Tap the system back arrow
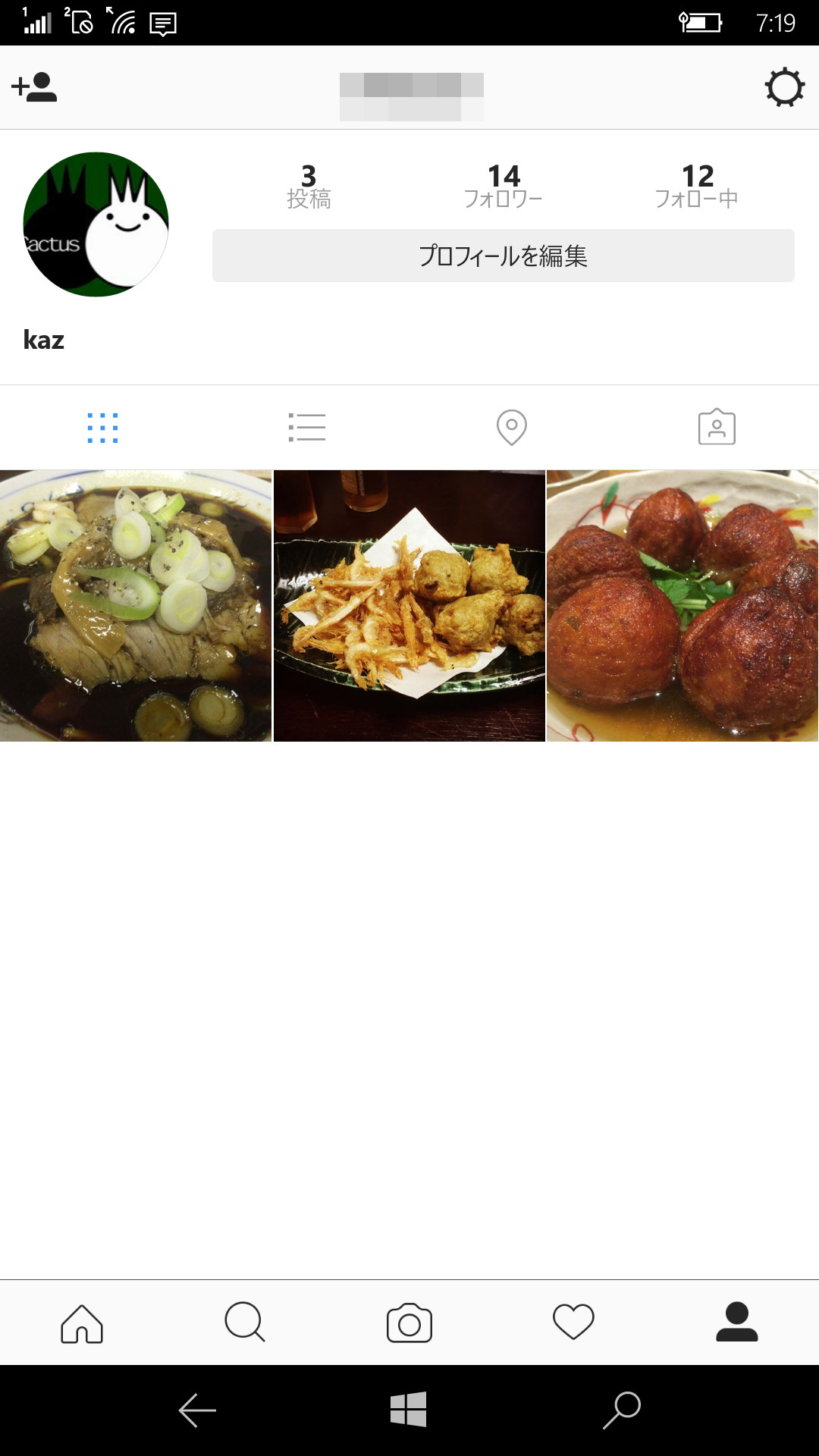Viewport: 819px width, 1456px height. point(198,1410)
